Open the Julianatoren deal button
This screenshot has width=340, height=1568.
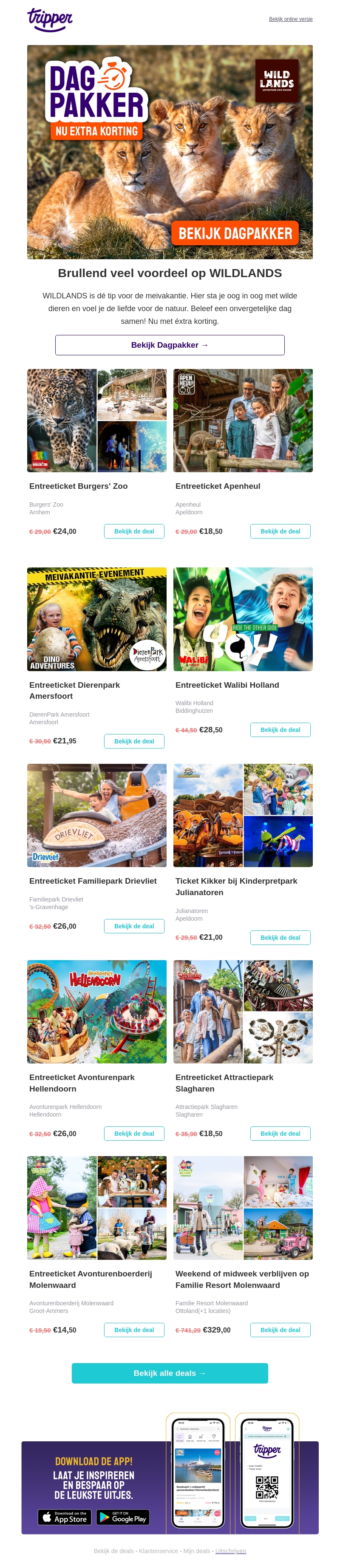280,938
